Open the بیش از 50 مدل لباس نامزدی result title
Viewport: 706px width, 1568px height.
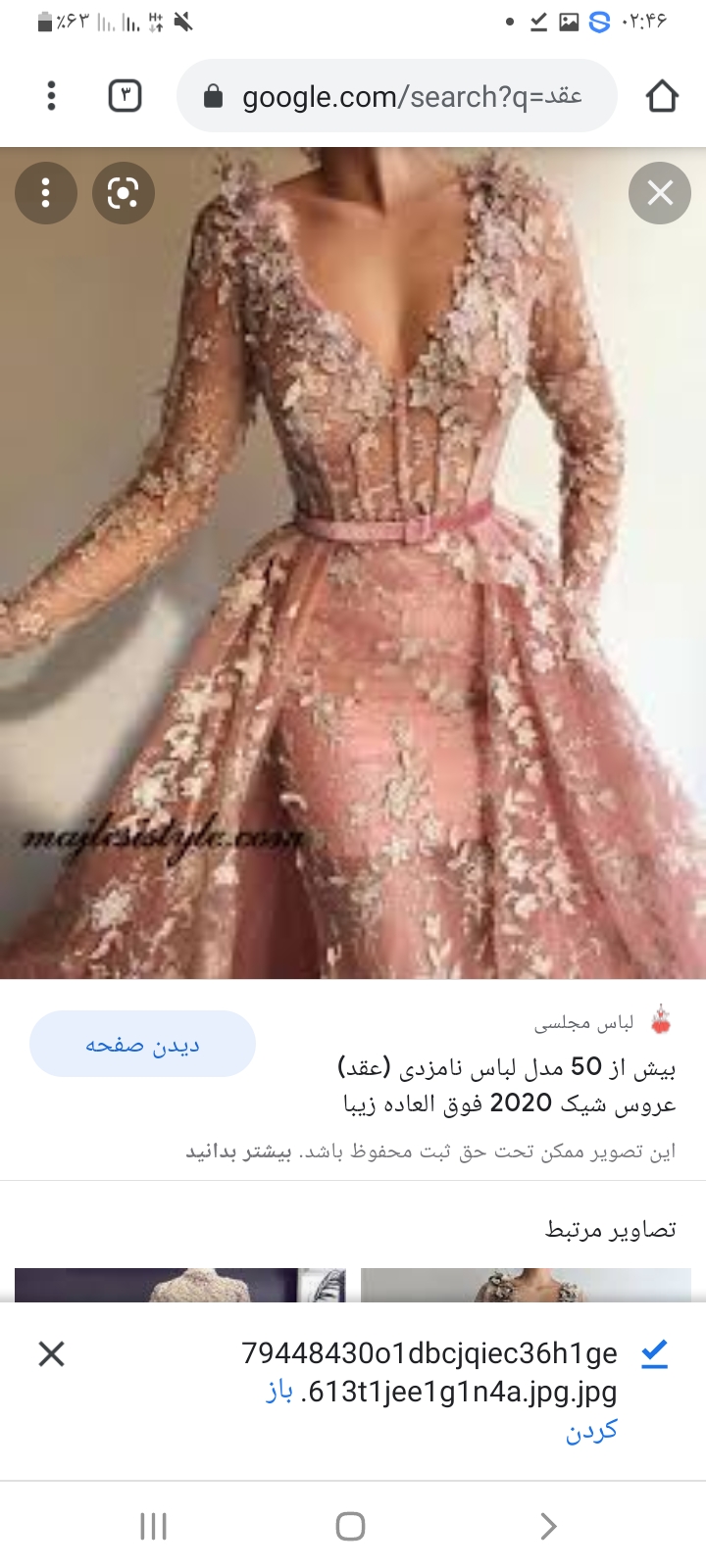[x=508, y=1085]
